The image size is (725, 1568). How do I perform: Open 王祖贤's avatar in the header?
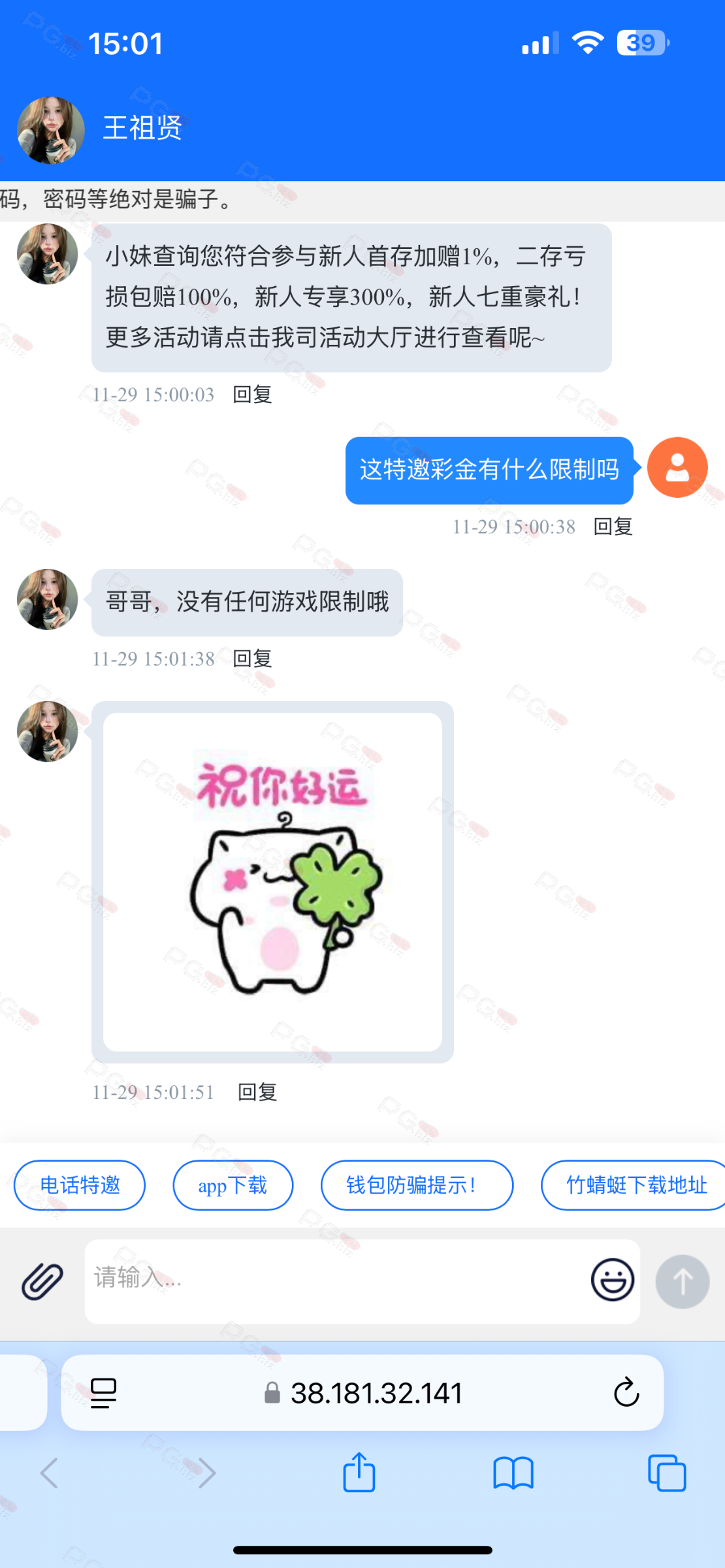(x=50, y=130)
